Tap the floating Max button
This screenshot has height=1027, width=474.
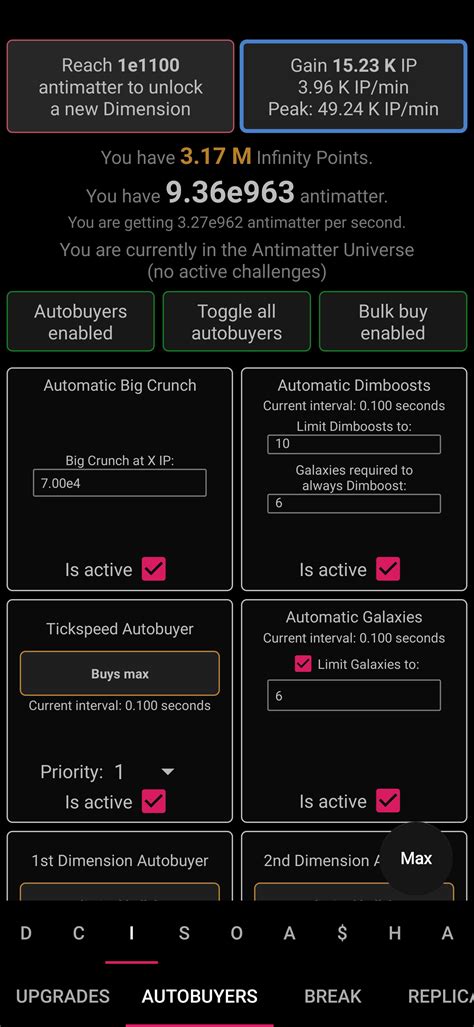tap(416, 859)
